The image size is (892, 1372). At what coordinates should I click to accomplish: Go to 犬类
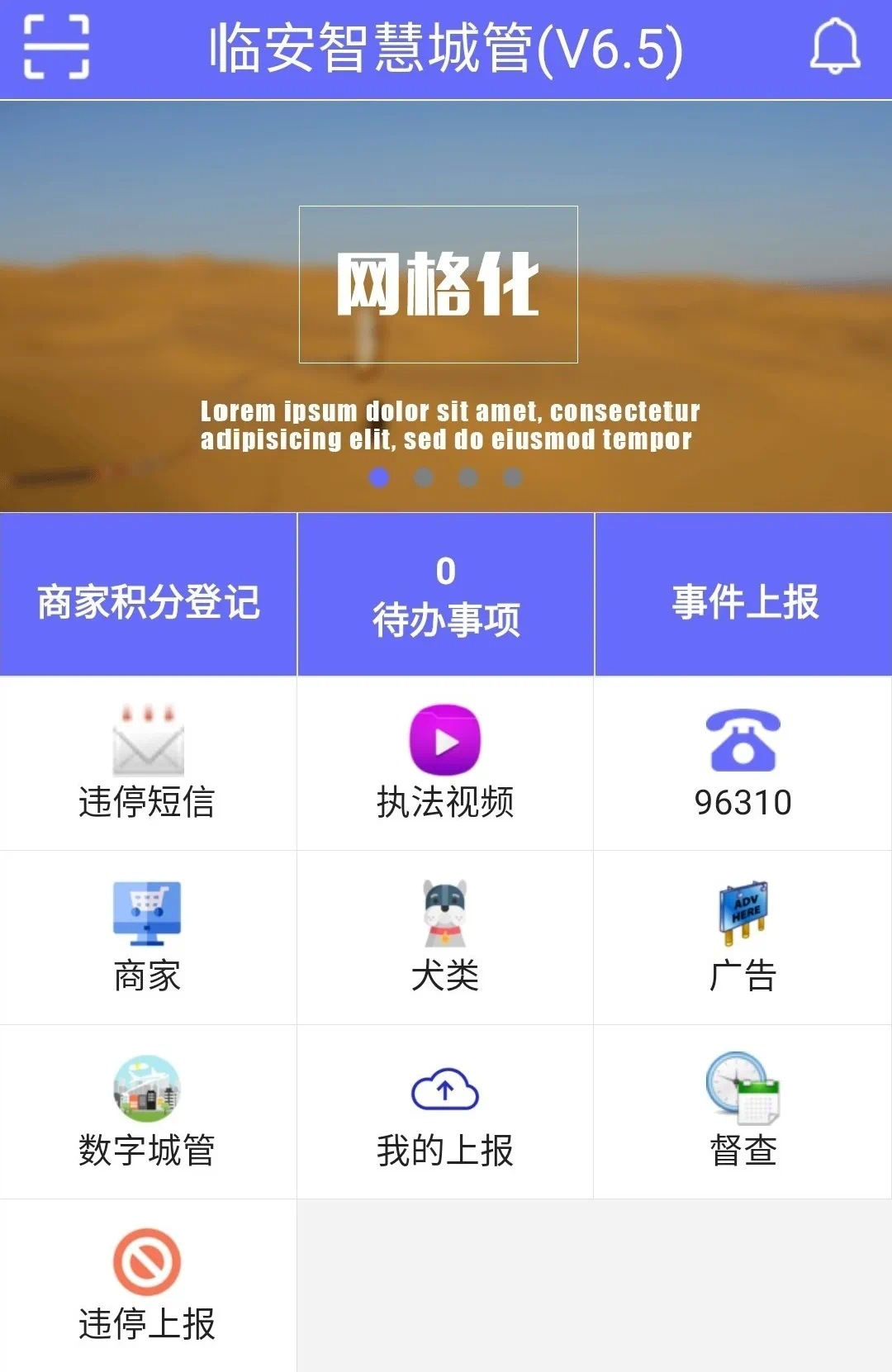(x=445, y=938)
